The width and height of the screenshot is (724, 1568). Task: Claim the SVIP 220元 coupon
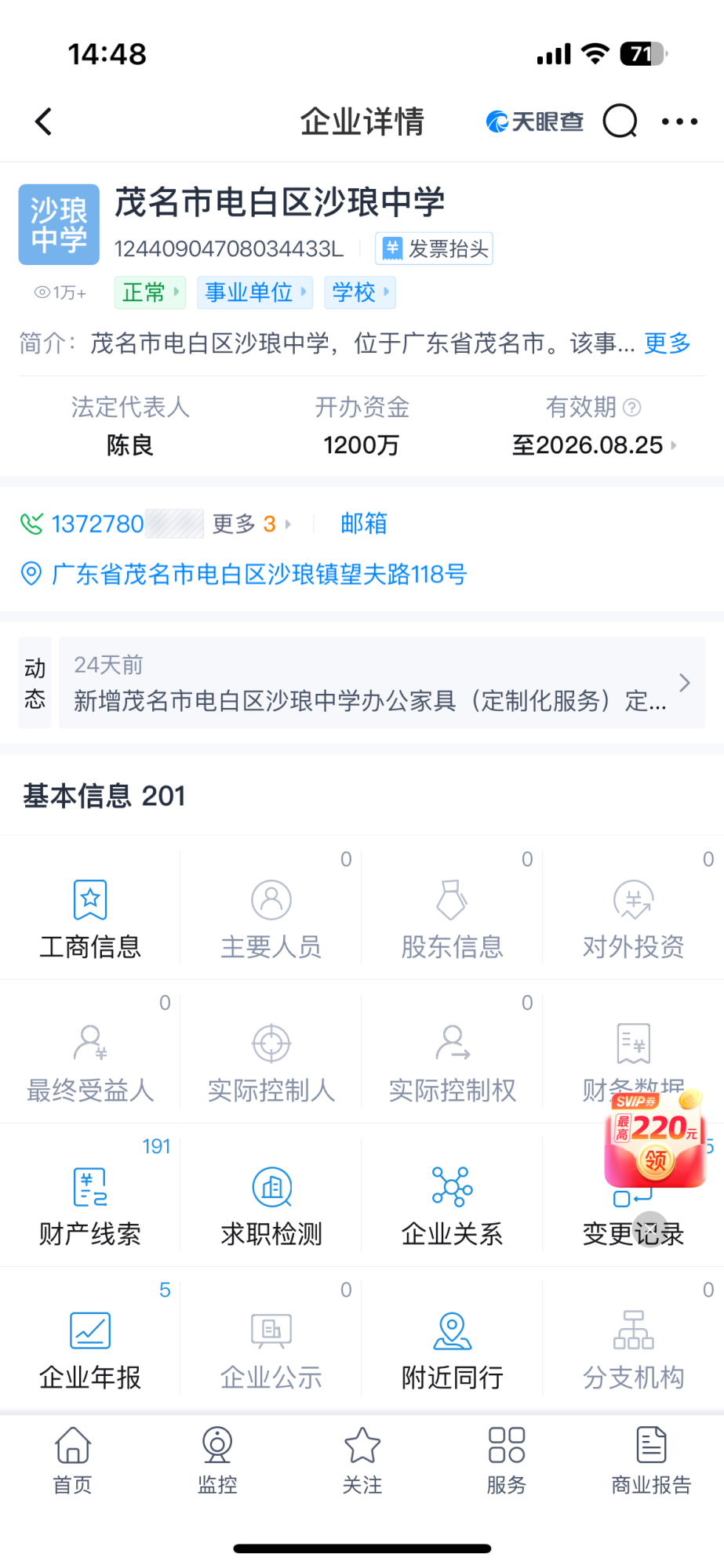656,1142
